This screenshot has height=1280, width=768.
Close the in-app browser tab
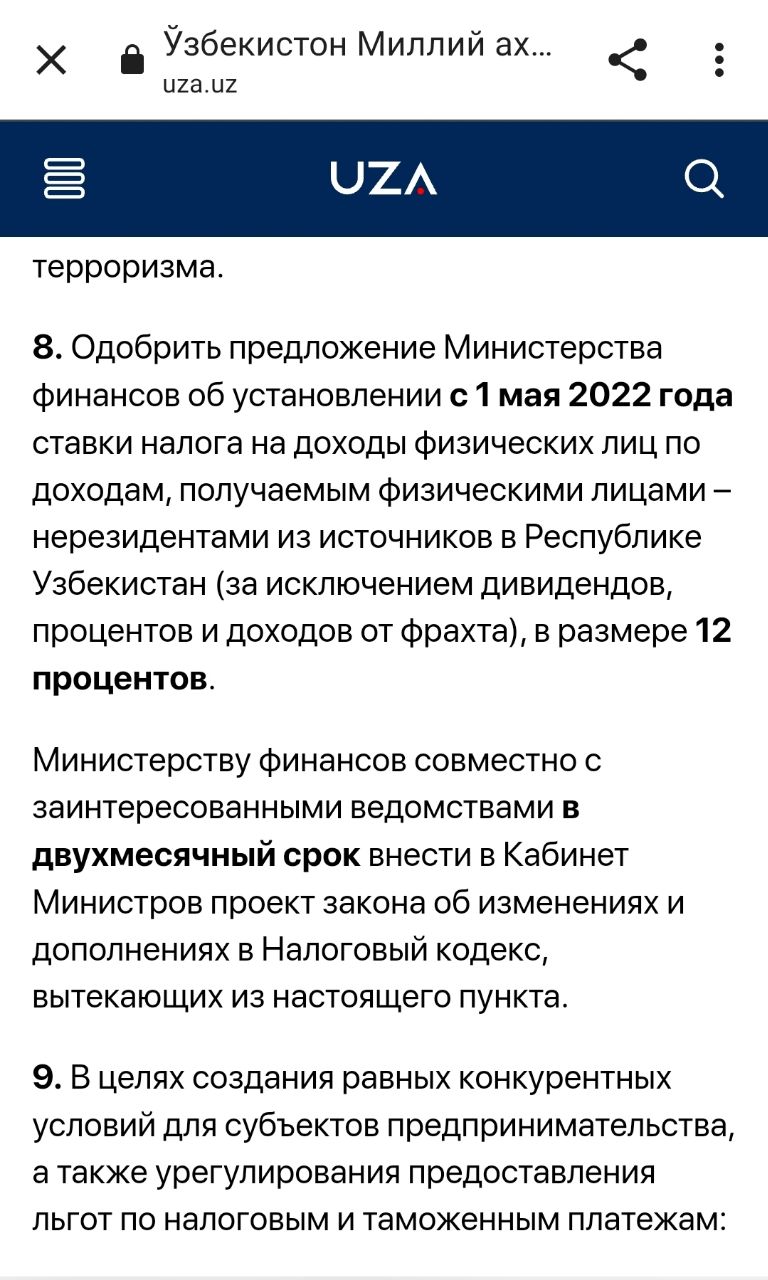[51, 61]
